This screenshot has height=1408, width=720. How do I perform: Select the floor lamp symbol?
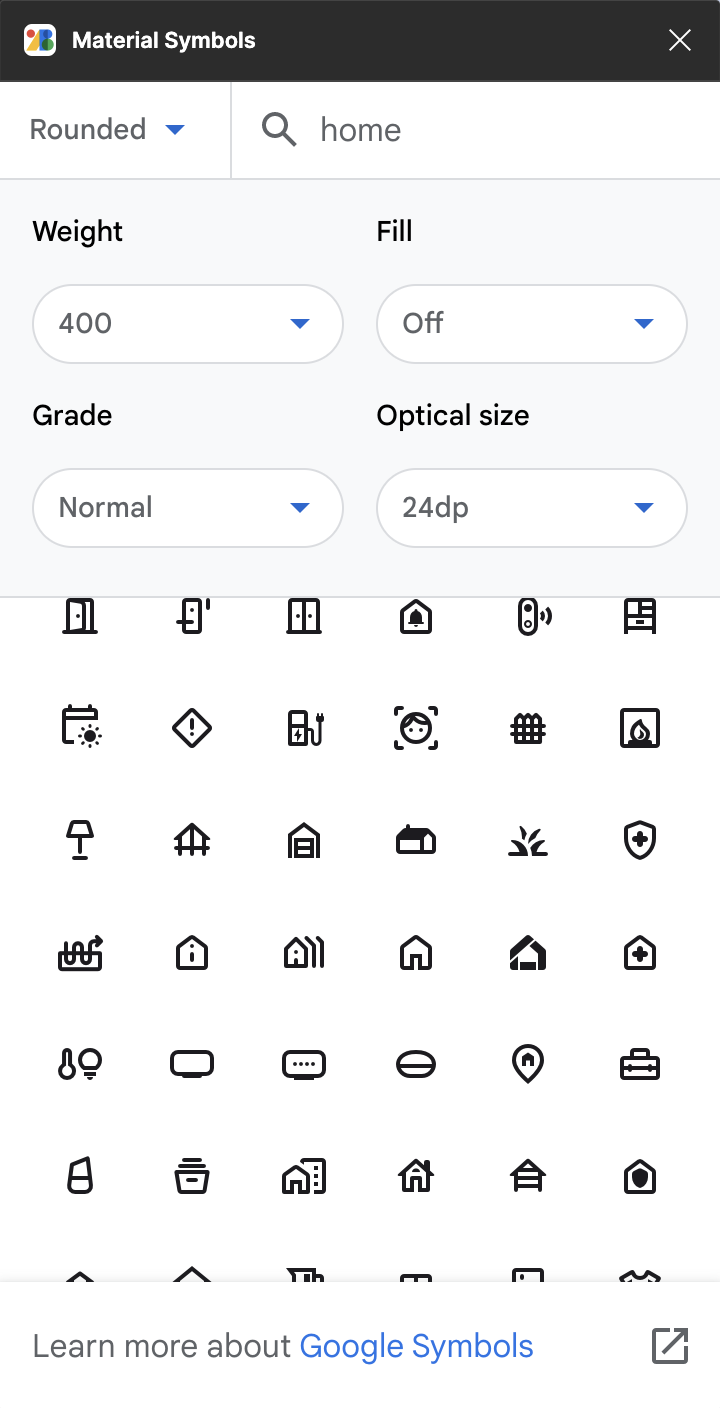(x=80, y=841)
